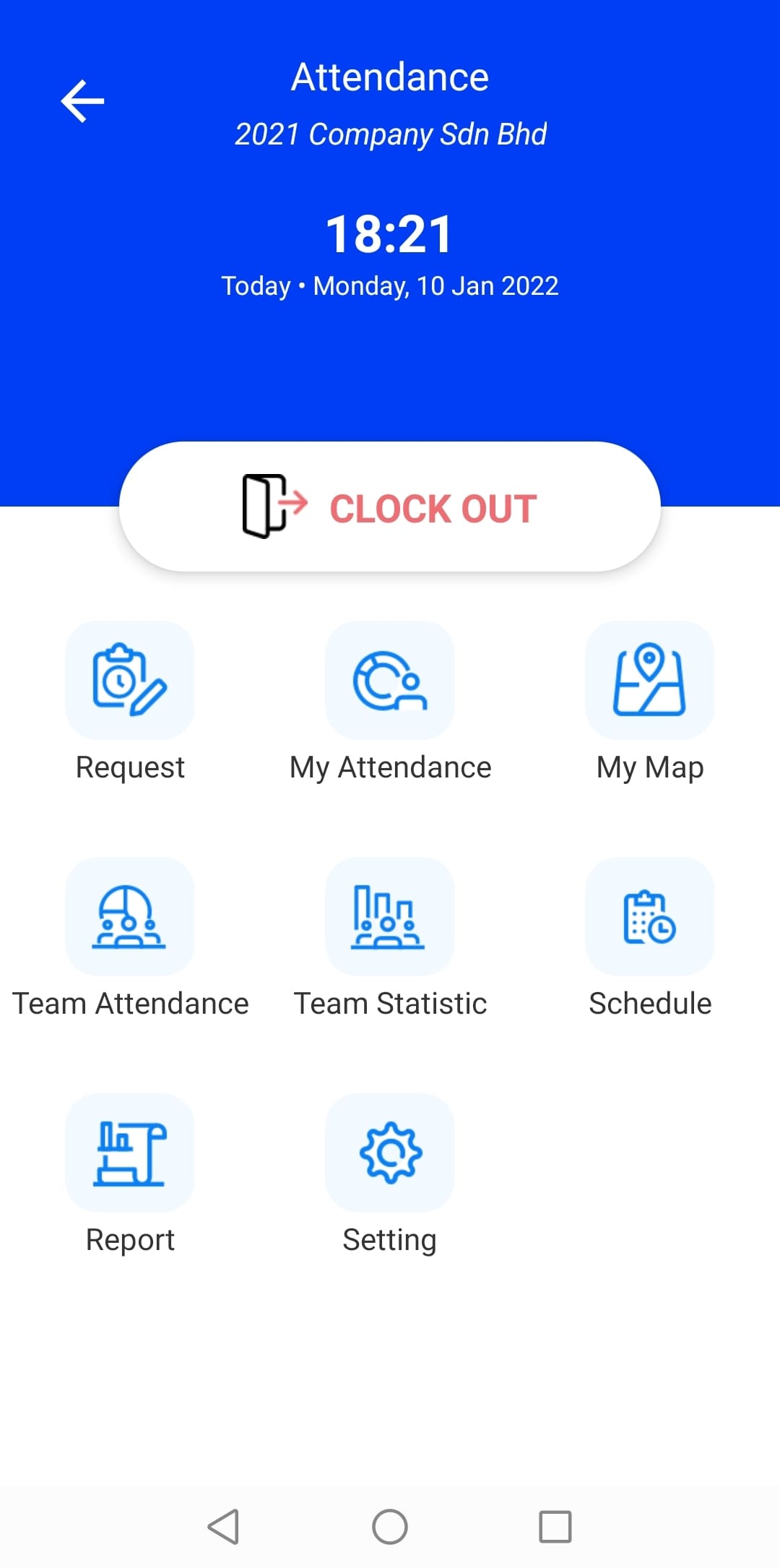This screenshot has width=780, height=1568.
Task: Open My Map
Action: 649,681
